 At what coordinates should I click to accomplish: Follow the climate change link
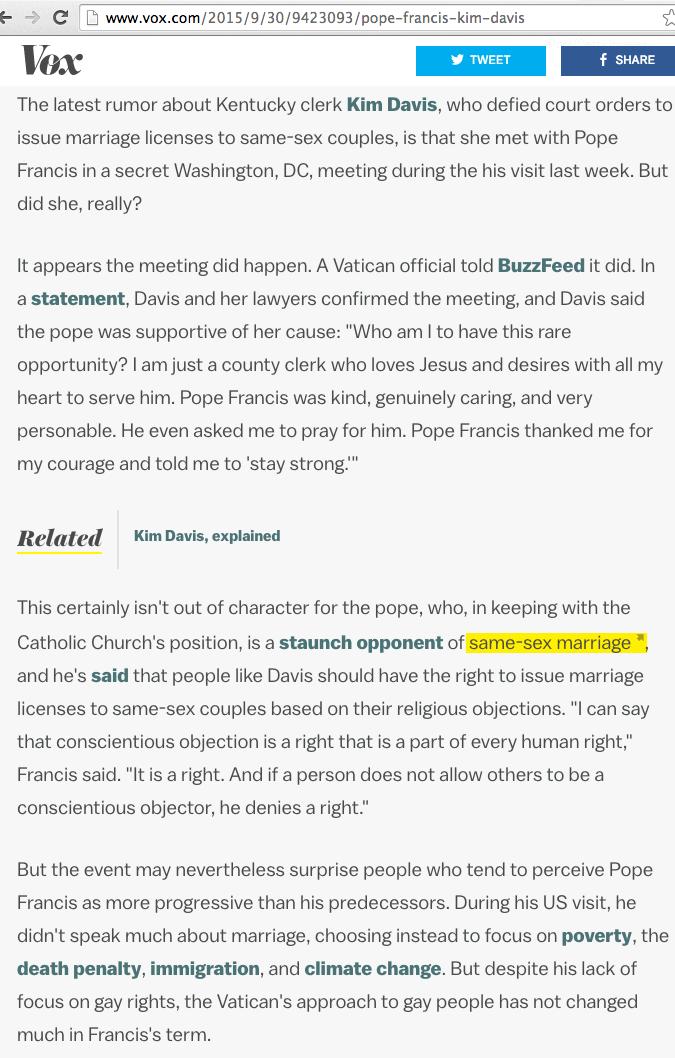373,969
